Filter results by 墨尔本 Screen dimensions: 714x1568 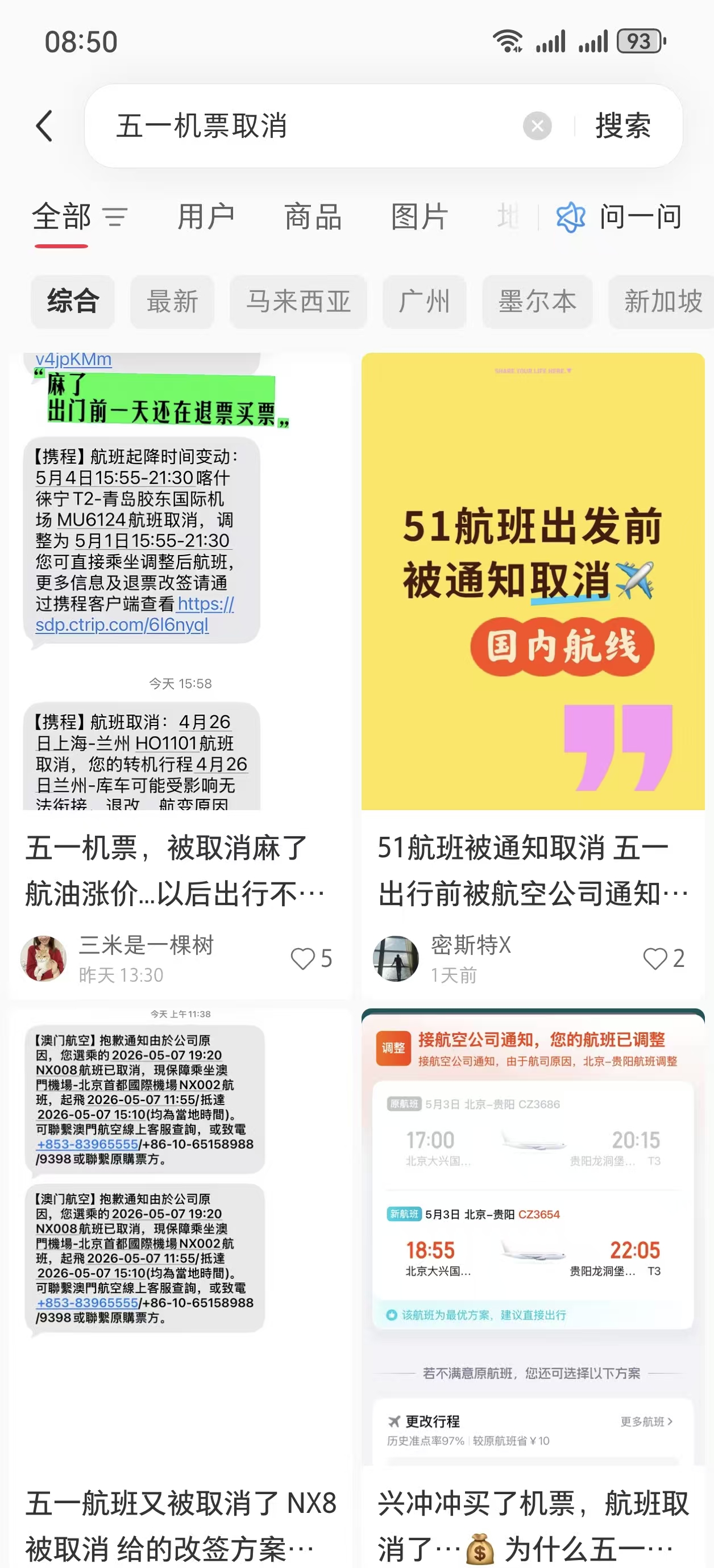coord(537,302)
